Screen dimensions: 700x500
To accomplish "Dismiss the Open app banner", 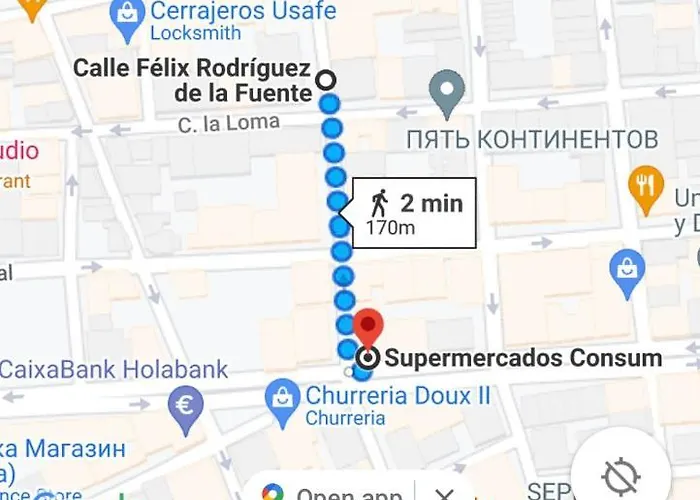I will point(444,492).
